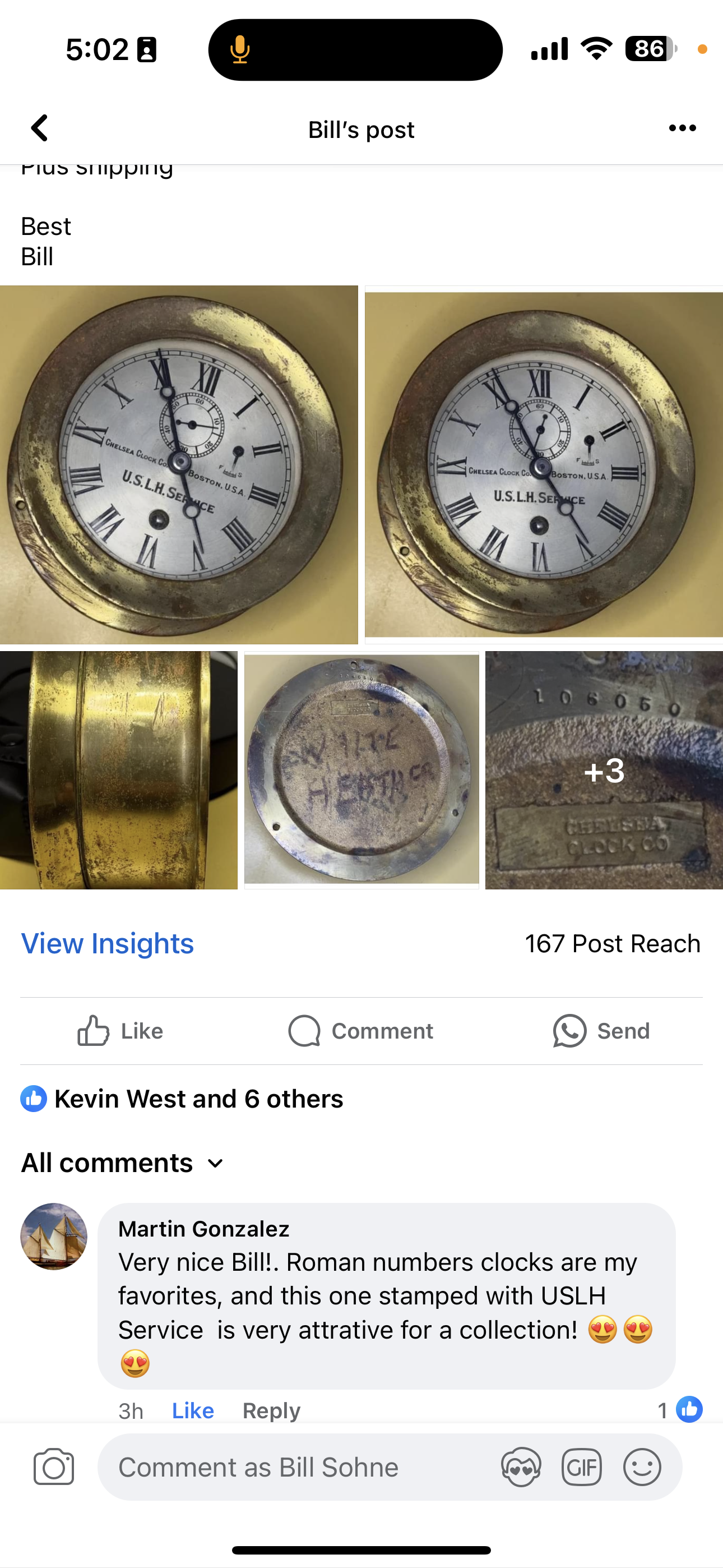723x1568 pixels.
Task: Attach a photo using the camera icon
Action: [54, 1467]
